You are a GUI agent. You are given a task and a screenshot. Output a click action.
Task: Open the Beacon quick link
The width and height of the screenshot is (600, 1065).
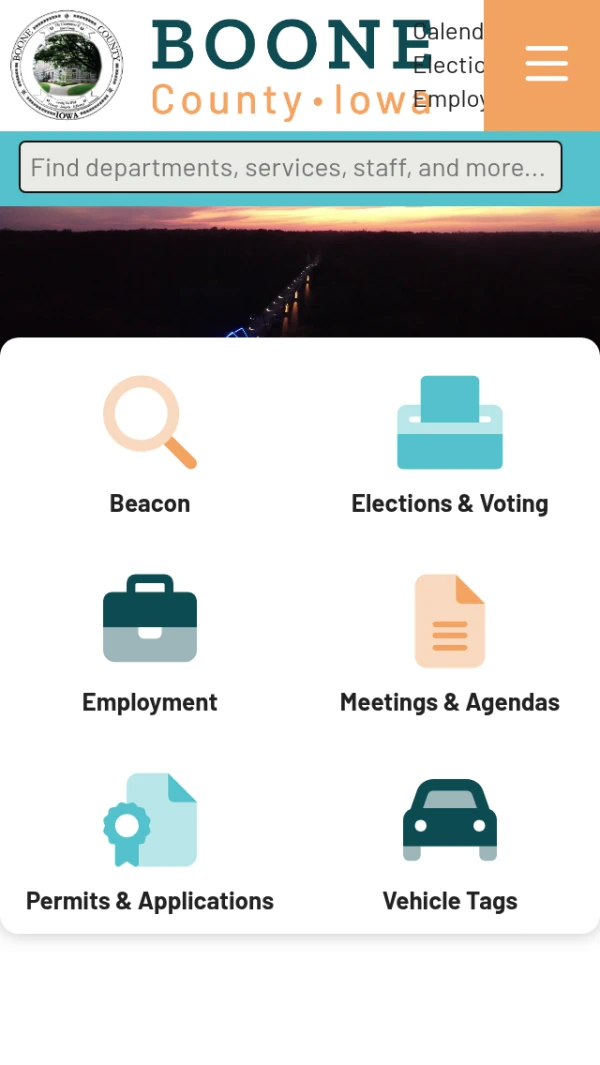pos(150,445)
